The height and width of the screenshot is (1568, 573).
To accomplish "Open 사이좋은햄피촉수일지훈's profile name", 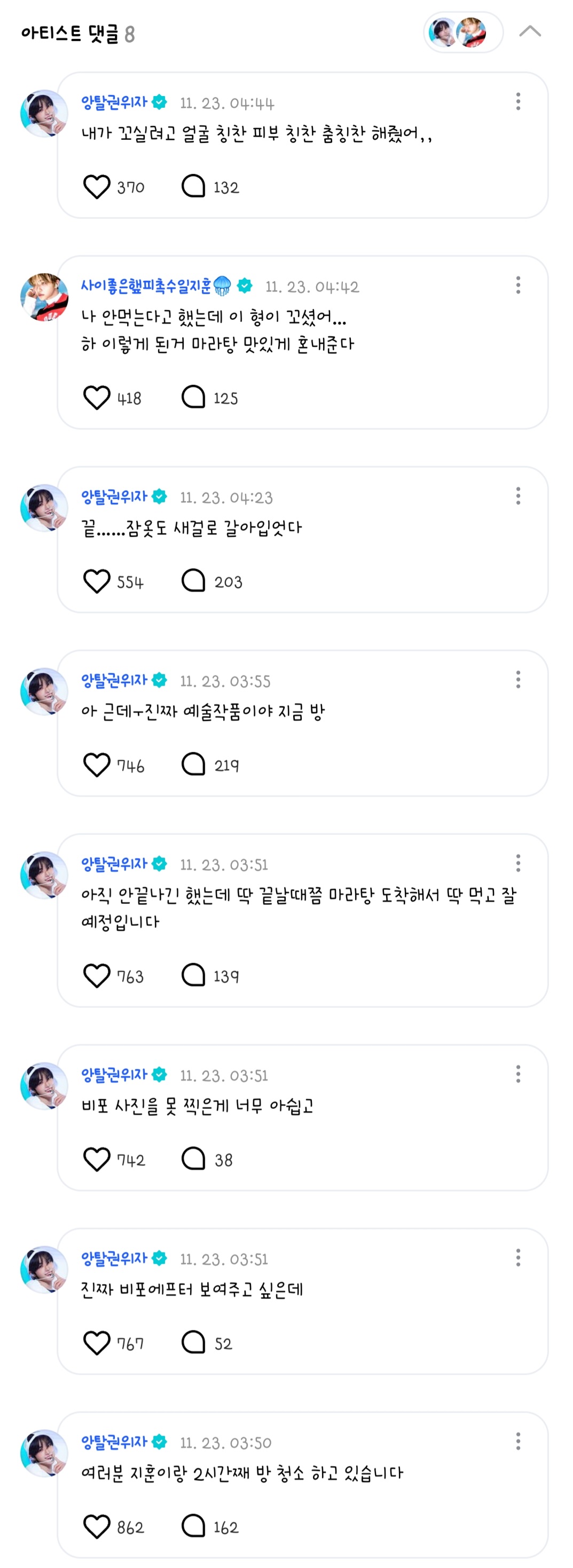I will coord(146,286).
